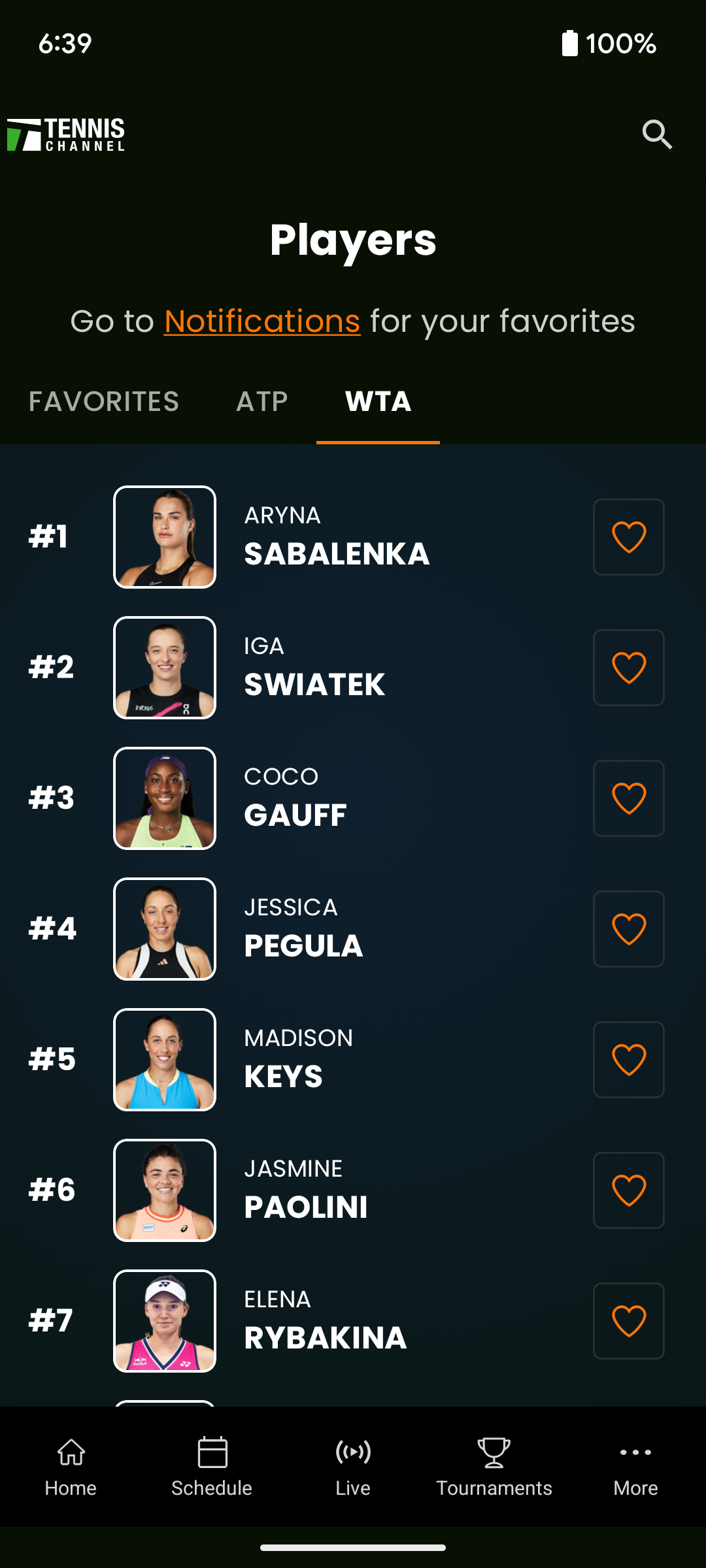
Task: Add Coco Gauff to favorites
Action: click(628, 798)
